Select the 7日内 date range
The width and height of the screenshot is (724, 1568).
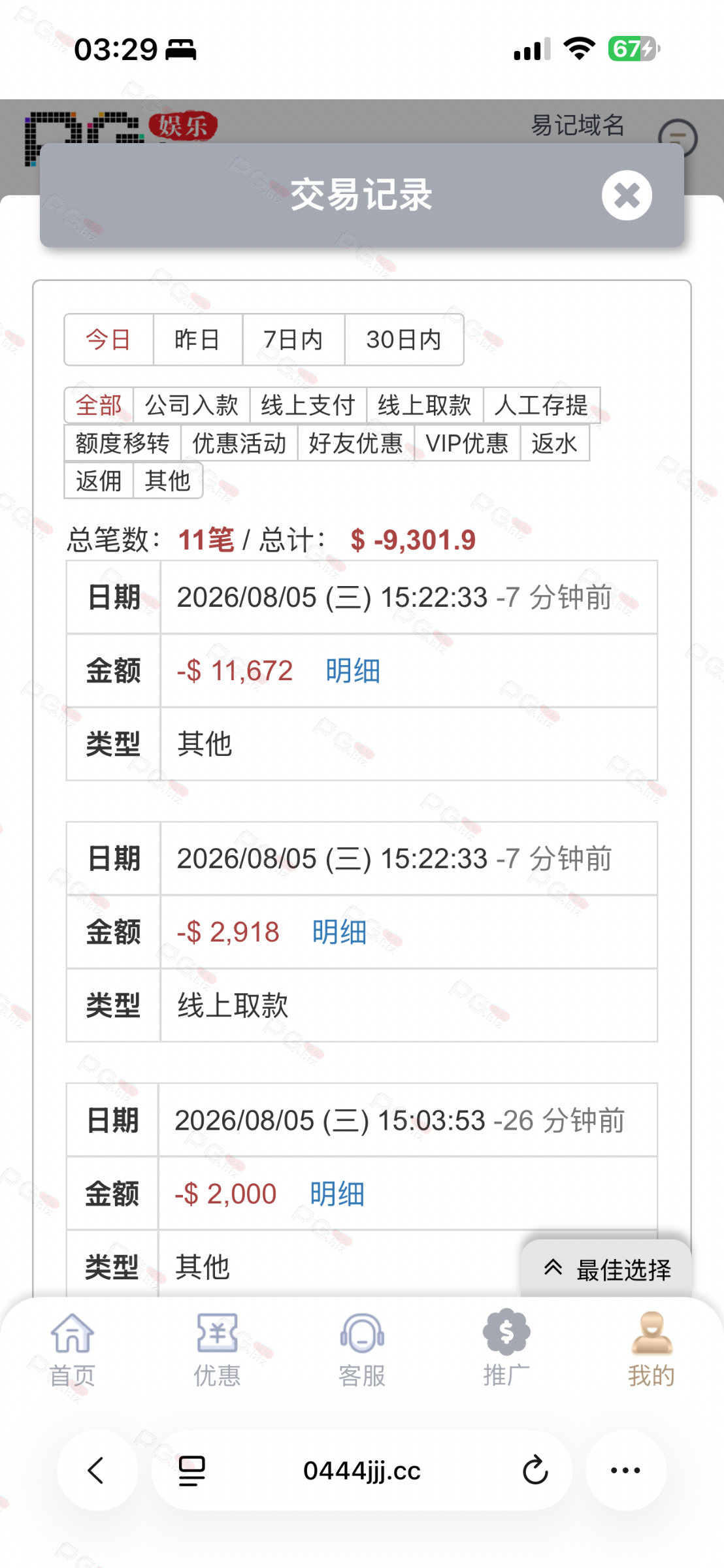point(293,340)
